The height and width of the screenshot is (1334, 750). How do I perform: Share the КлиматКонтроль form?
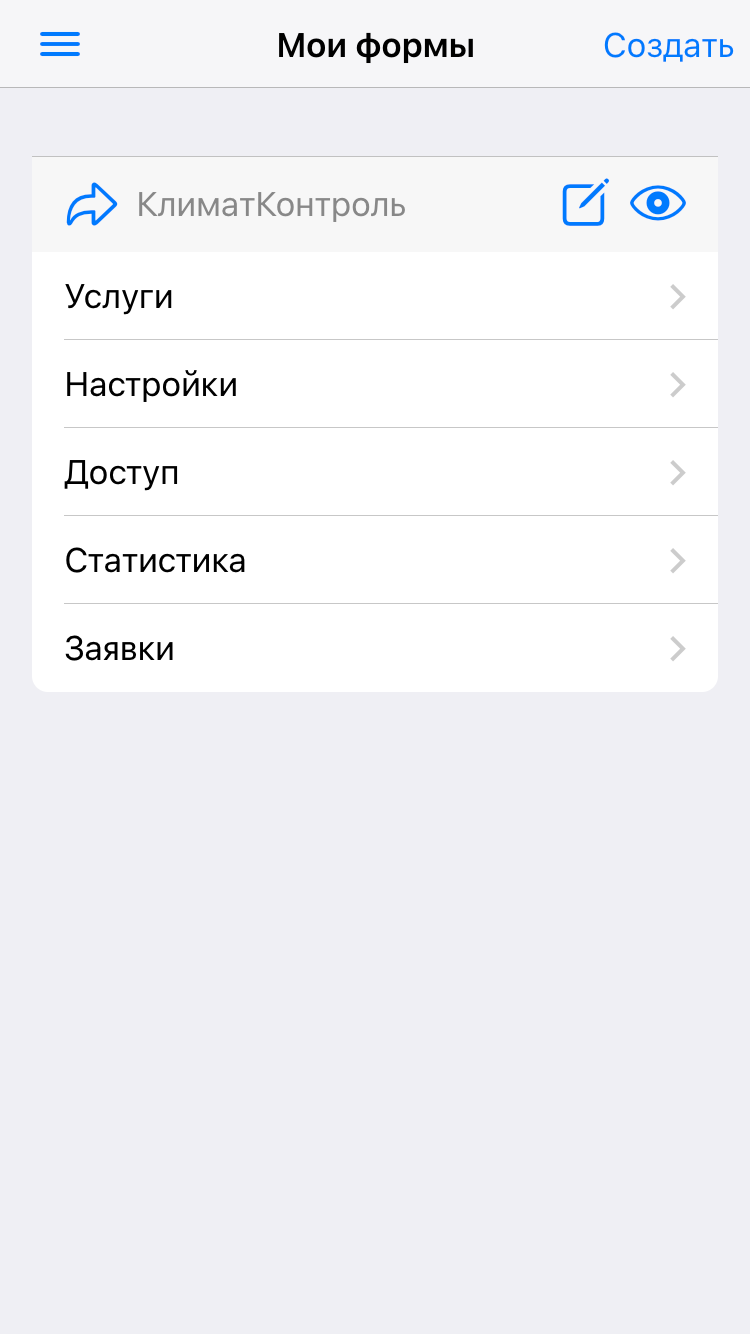92,205
